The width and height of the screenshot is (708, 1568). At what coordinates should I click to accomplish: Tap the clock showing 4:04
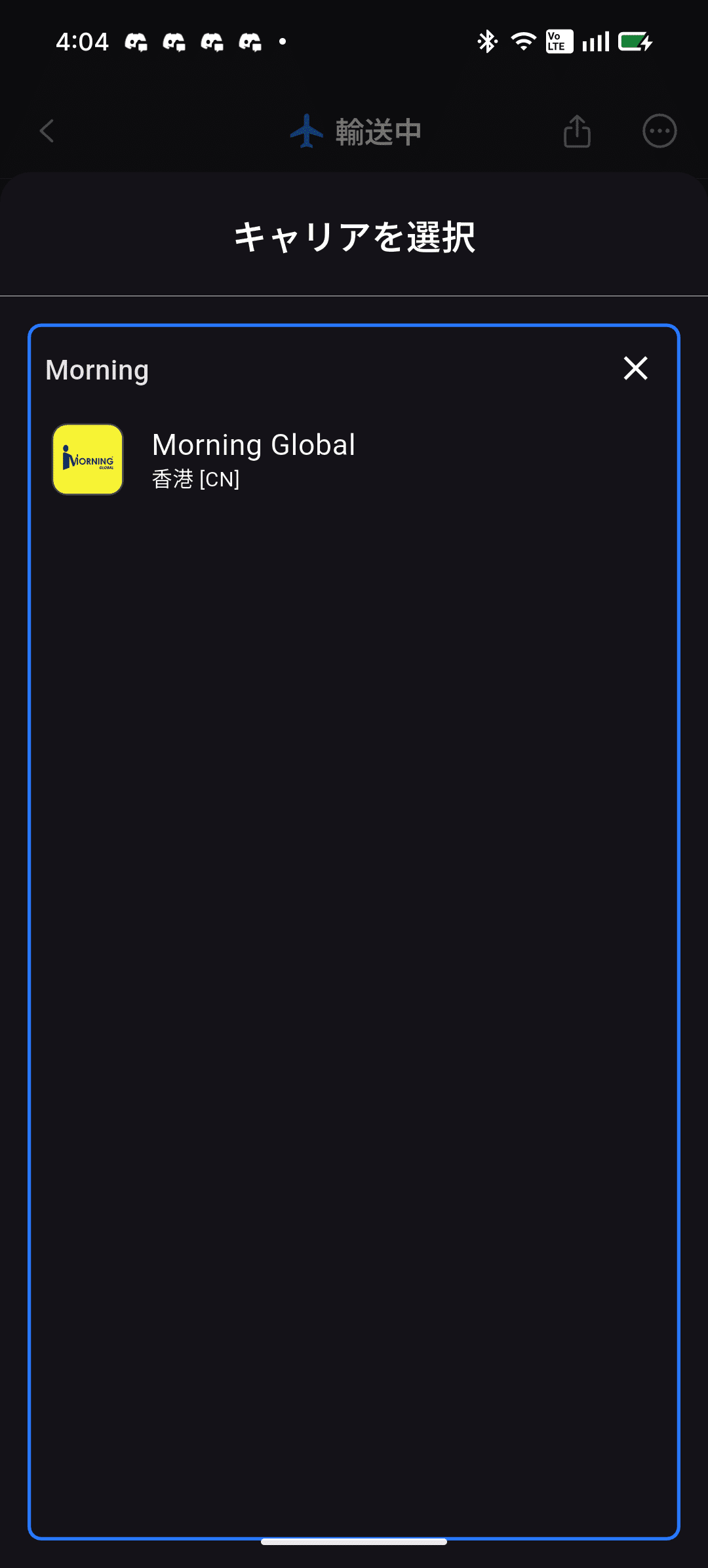pyautogui.click(x=83, y=41)
